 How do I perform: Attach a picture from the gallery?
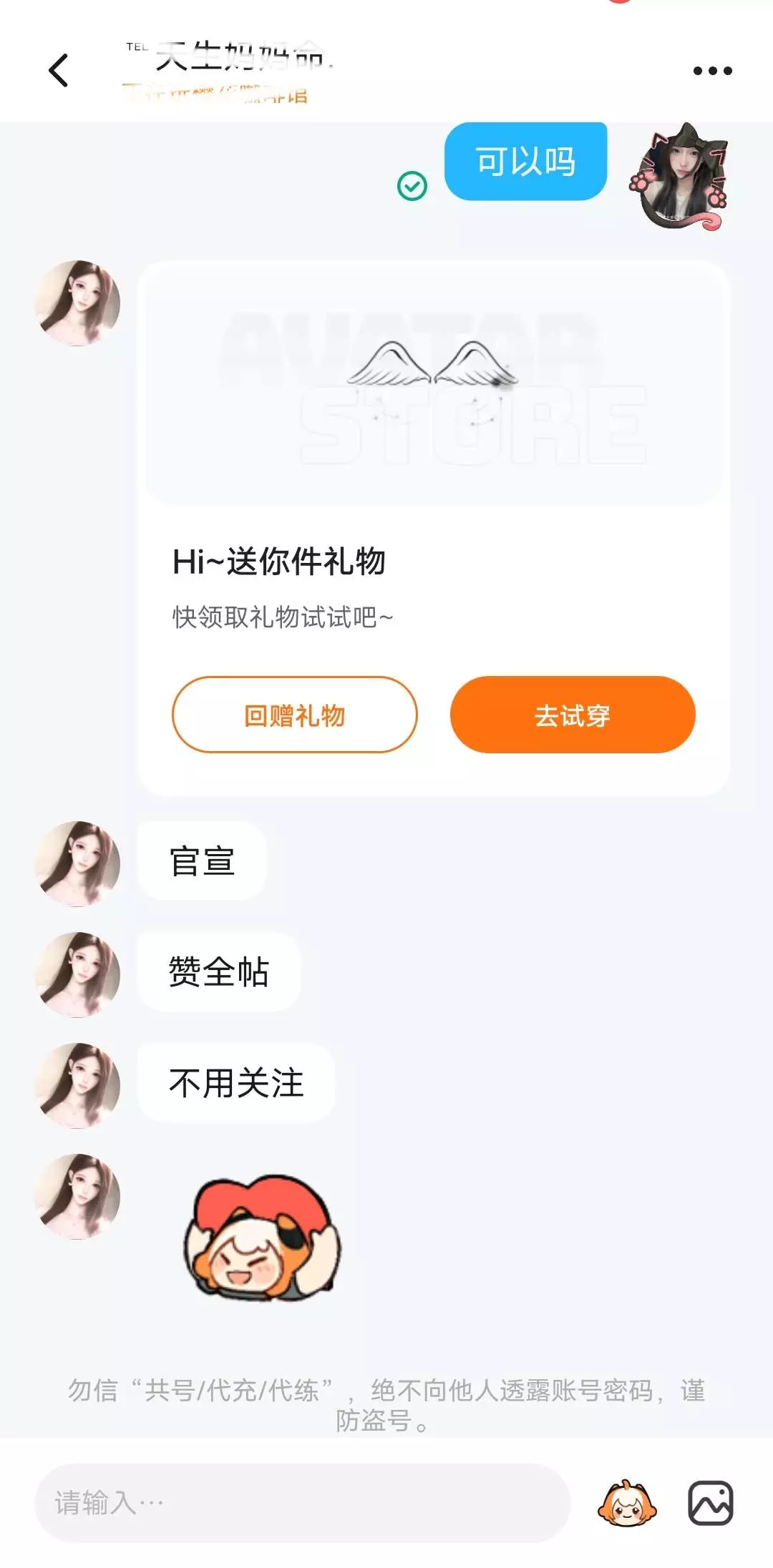[x=710, y=1503]
